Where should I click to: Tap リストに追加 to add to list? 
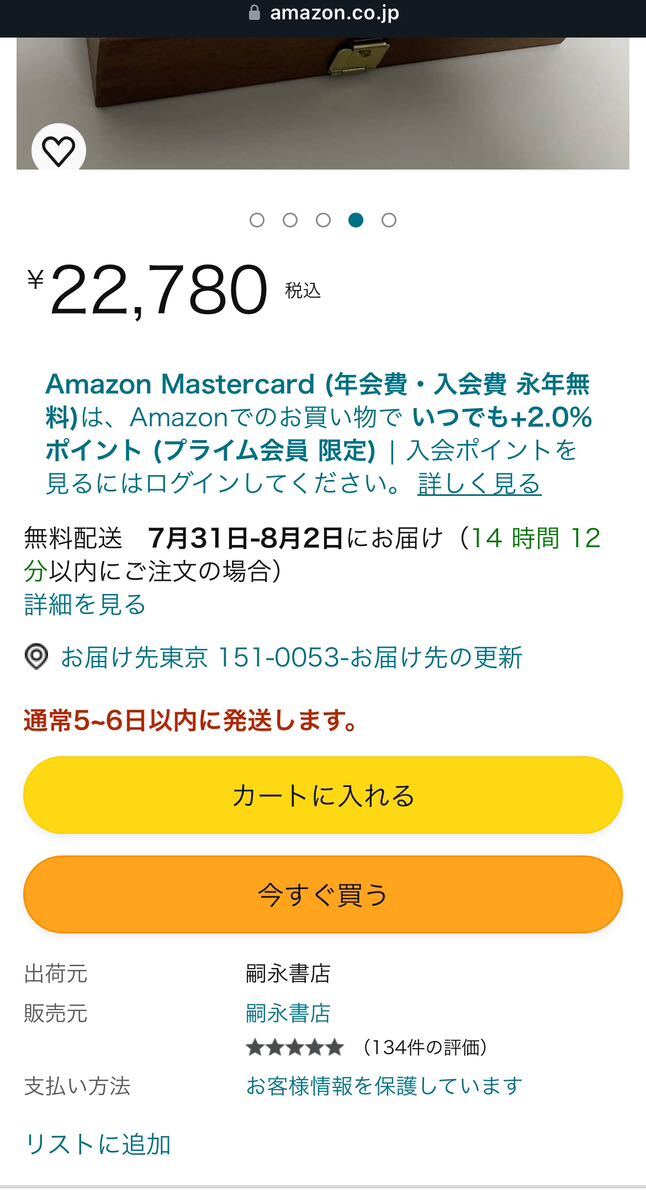pos(97,1144)
